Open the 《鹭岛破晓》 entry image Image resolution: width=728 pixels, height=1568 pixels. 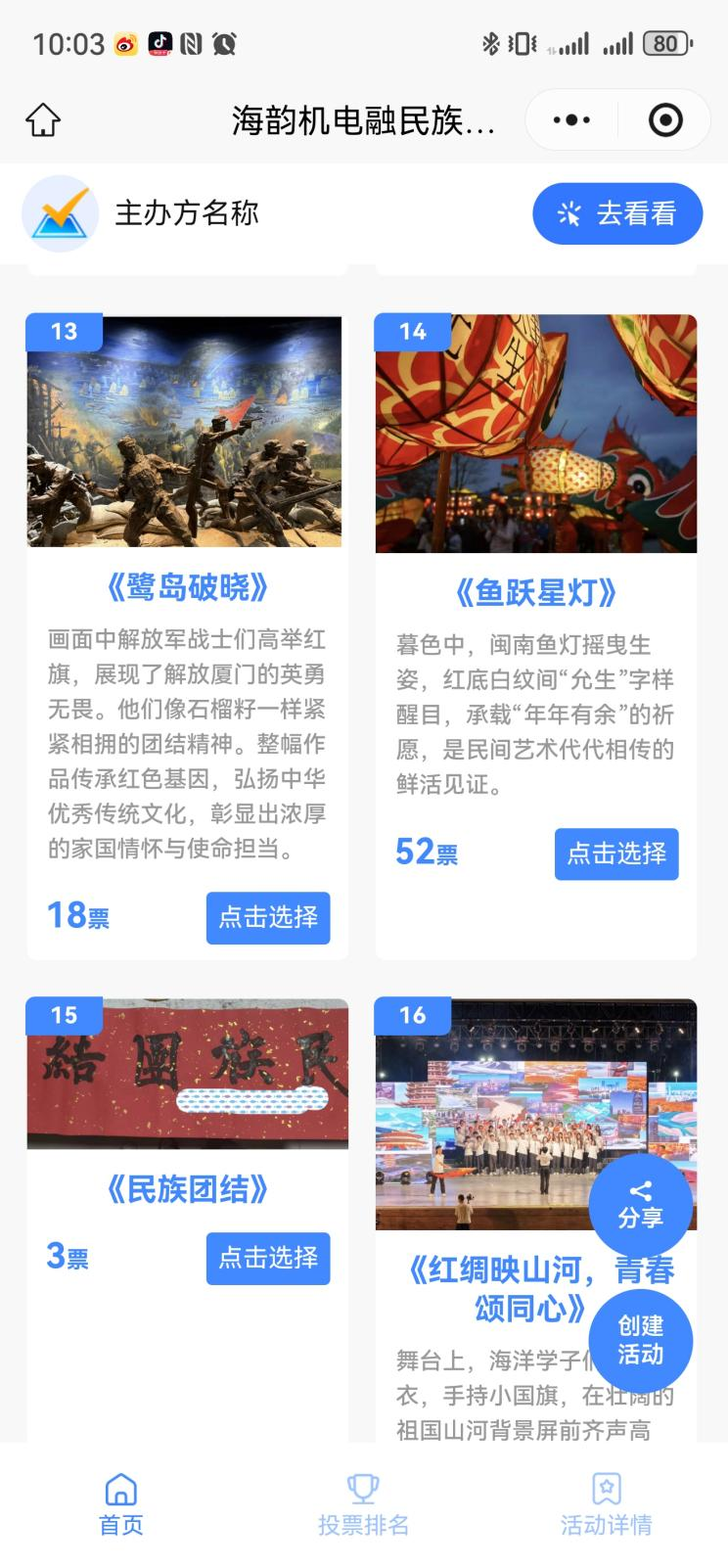185,431
